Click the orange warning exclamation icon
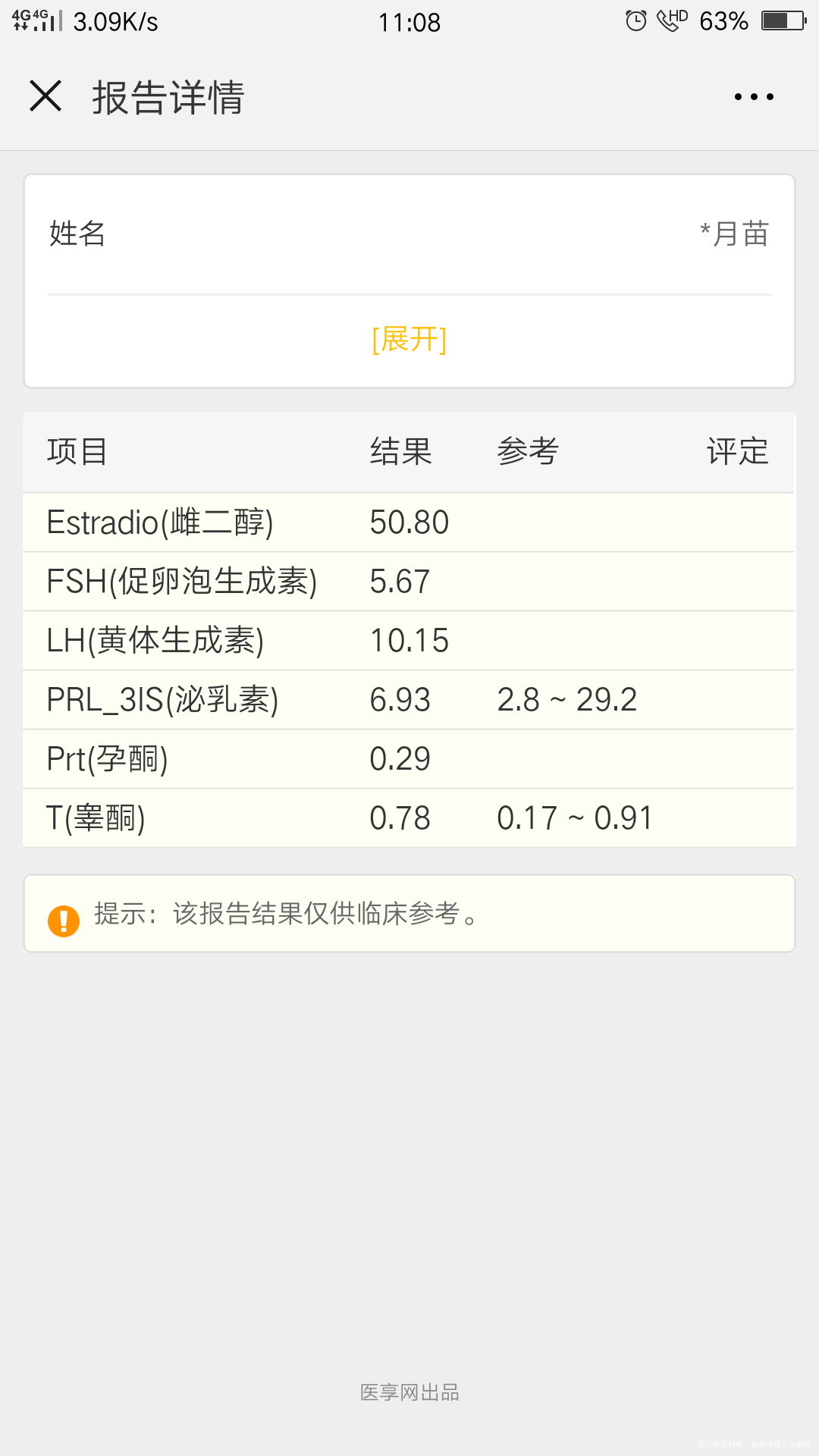The image size is (819, 1456). pos(64,919)
